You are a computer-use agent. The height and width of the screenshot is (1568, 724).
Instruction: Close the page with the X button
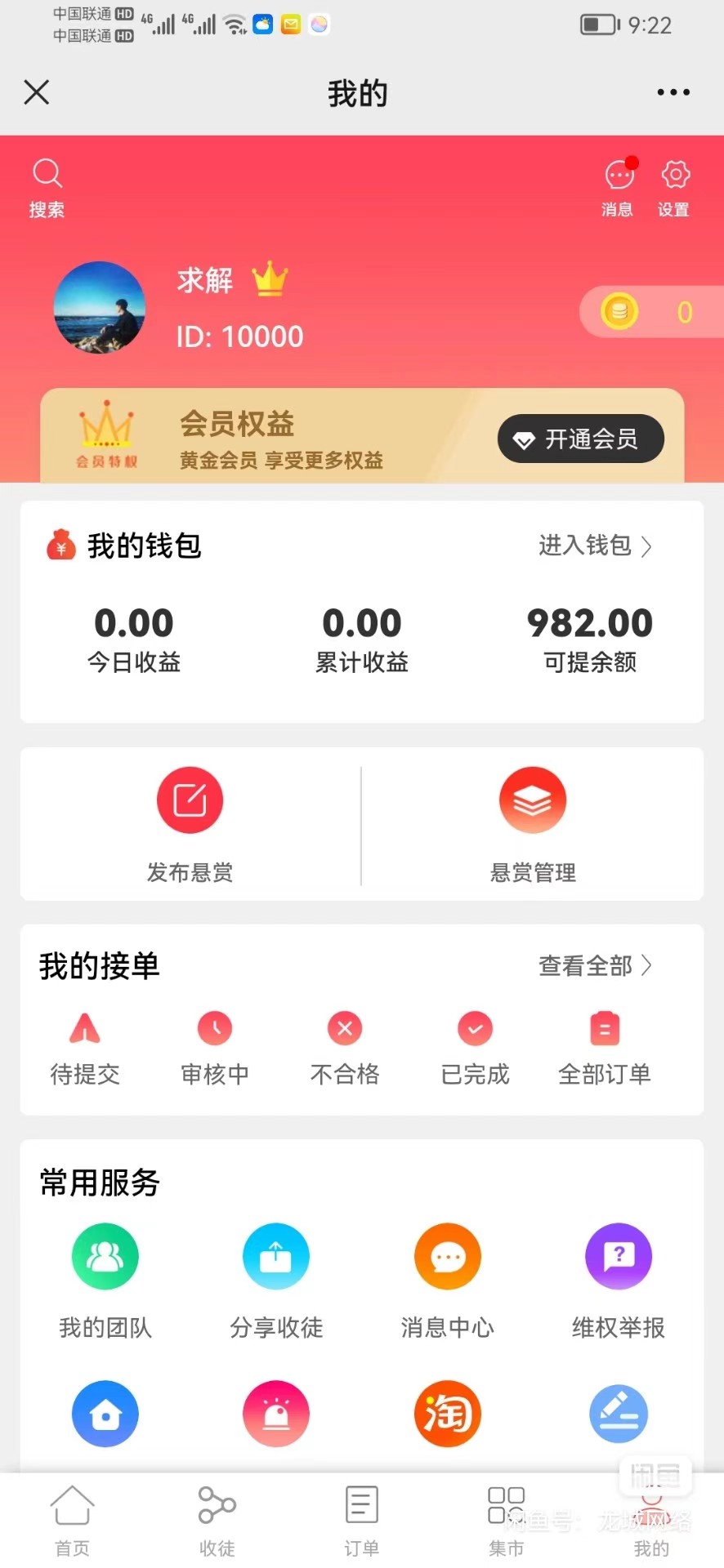click(x=37, y=92)
